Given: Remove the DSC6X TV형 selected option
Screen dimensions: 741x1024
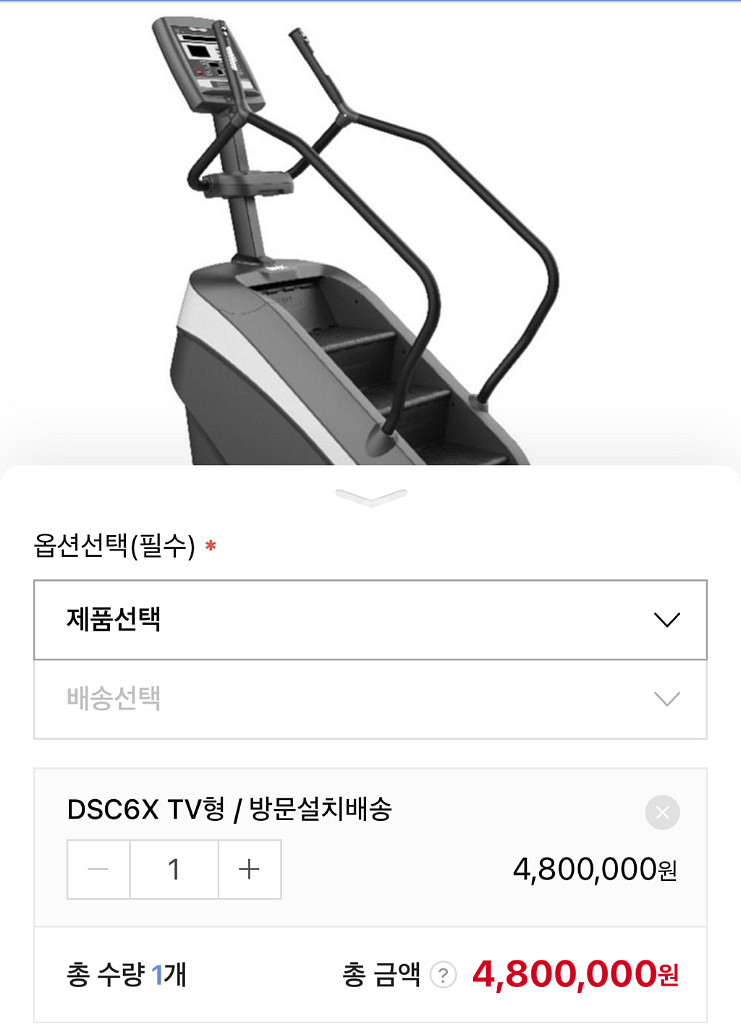Looking at the screenshot, I should pos(662,812).
